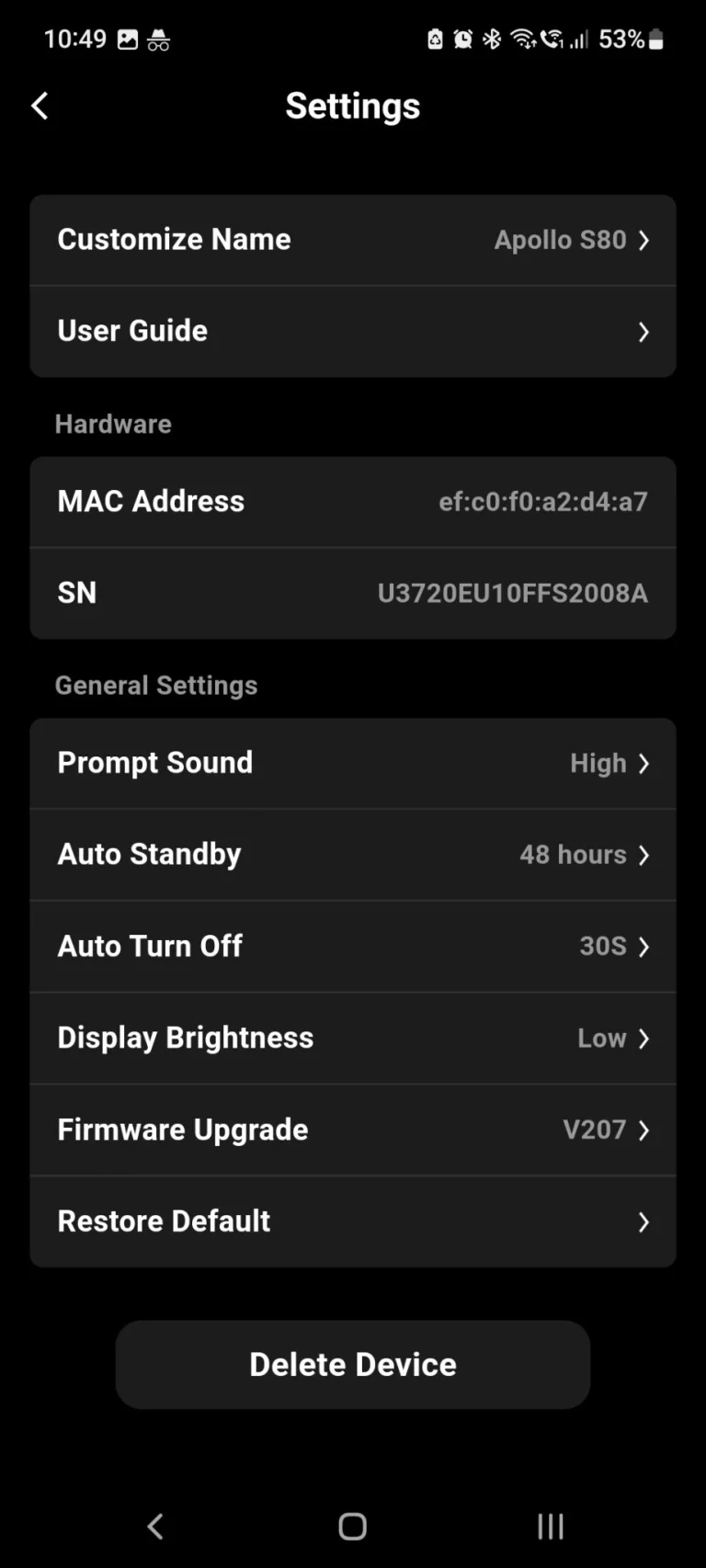
Task: Check Firmware Upgrade version V207
Action: point(353,1130)
